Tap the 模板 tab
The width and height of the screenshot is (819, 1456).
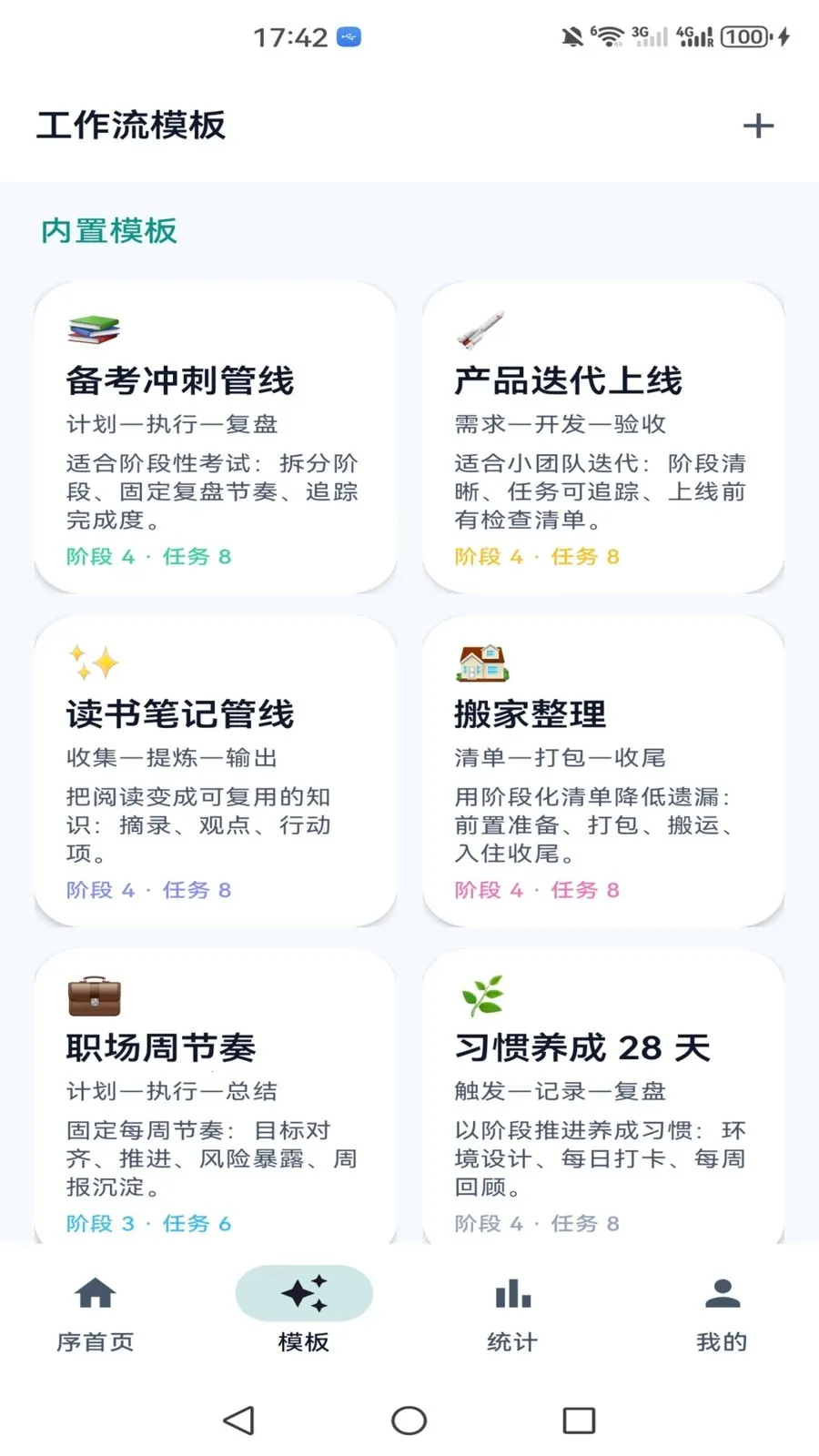click(x=304, y=1312)
